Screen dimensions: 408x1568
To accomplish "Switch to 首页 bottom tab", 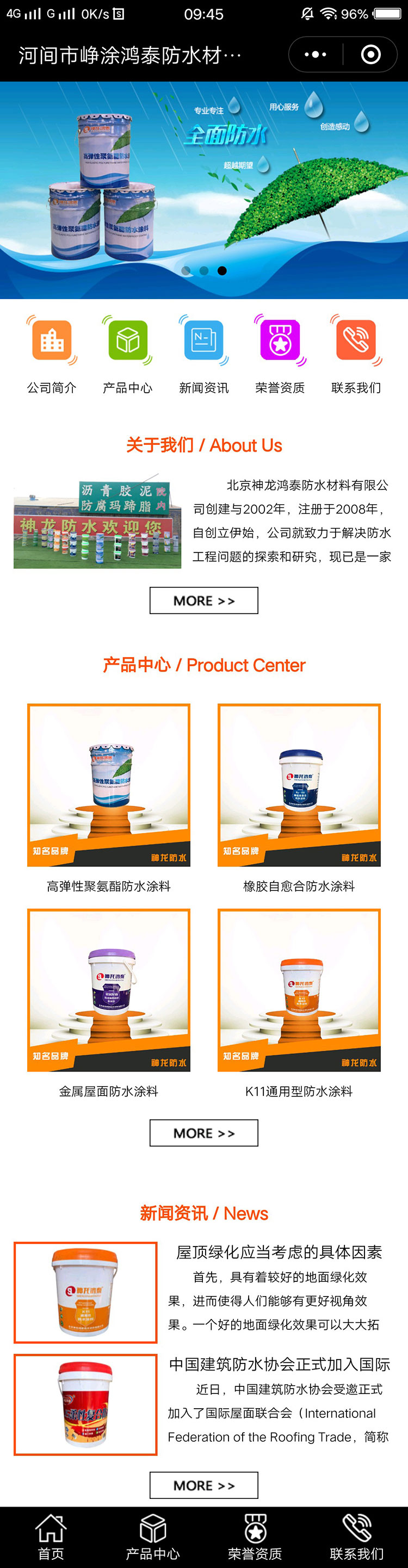I will 51,1538.
